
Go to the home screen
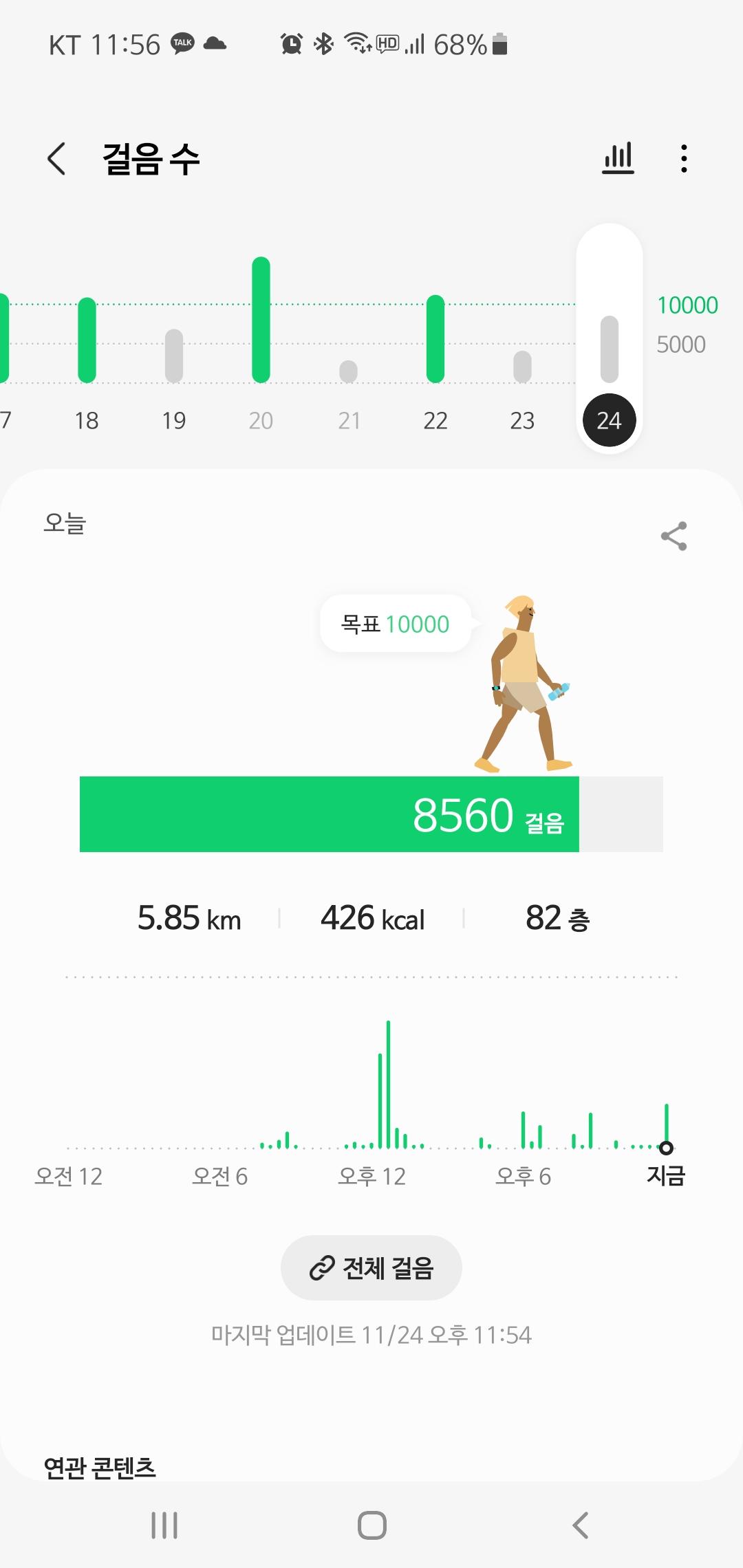pyautogui.click(x=371, y=1525)
